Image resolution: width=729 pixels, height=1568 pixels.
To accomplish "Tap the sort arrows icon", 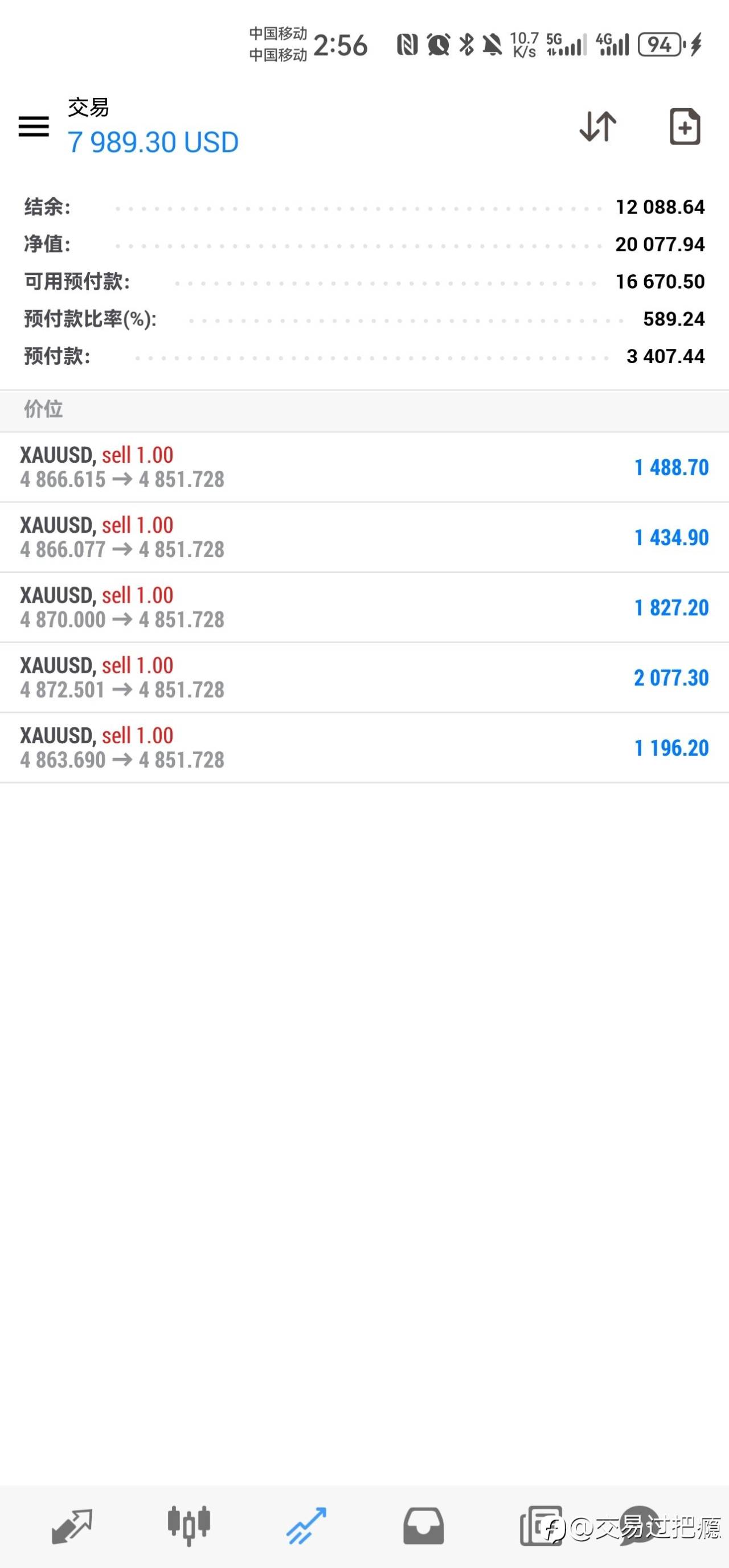I will click(x=597, y=126).
